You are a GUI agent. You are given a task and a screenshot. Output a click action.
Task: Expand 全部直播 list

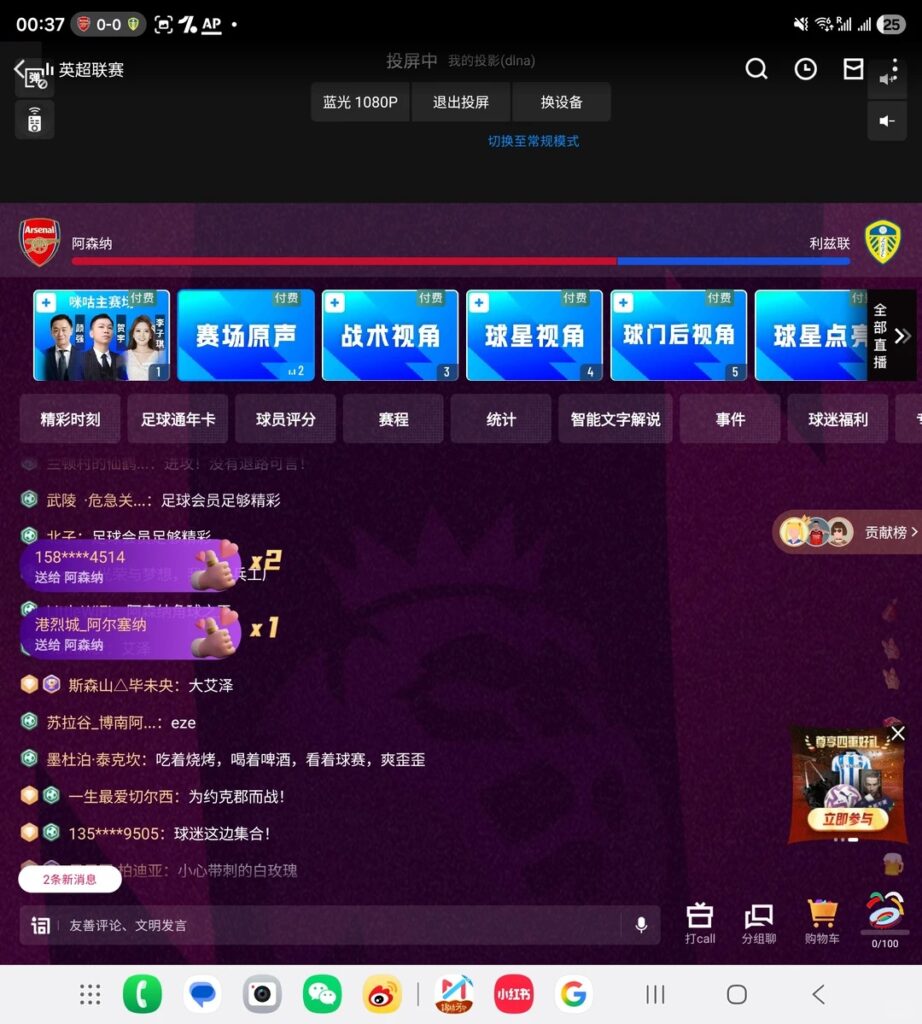coord(890,336)
